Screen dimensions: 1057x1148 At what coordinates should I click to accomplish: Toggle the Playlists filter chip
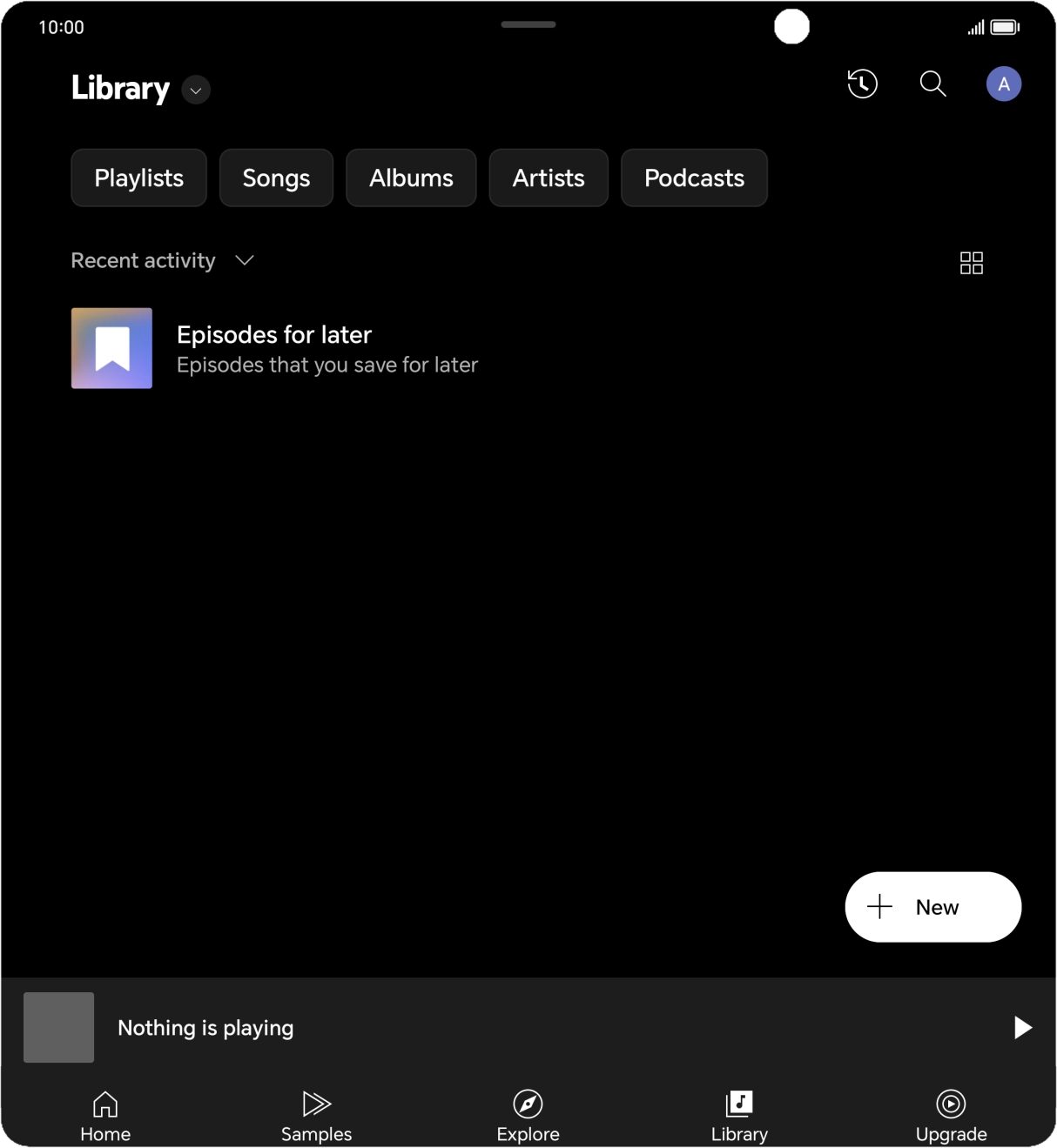point(138,178)
